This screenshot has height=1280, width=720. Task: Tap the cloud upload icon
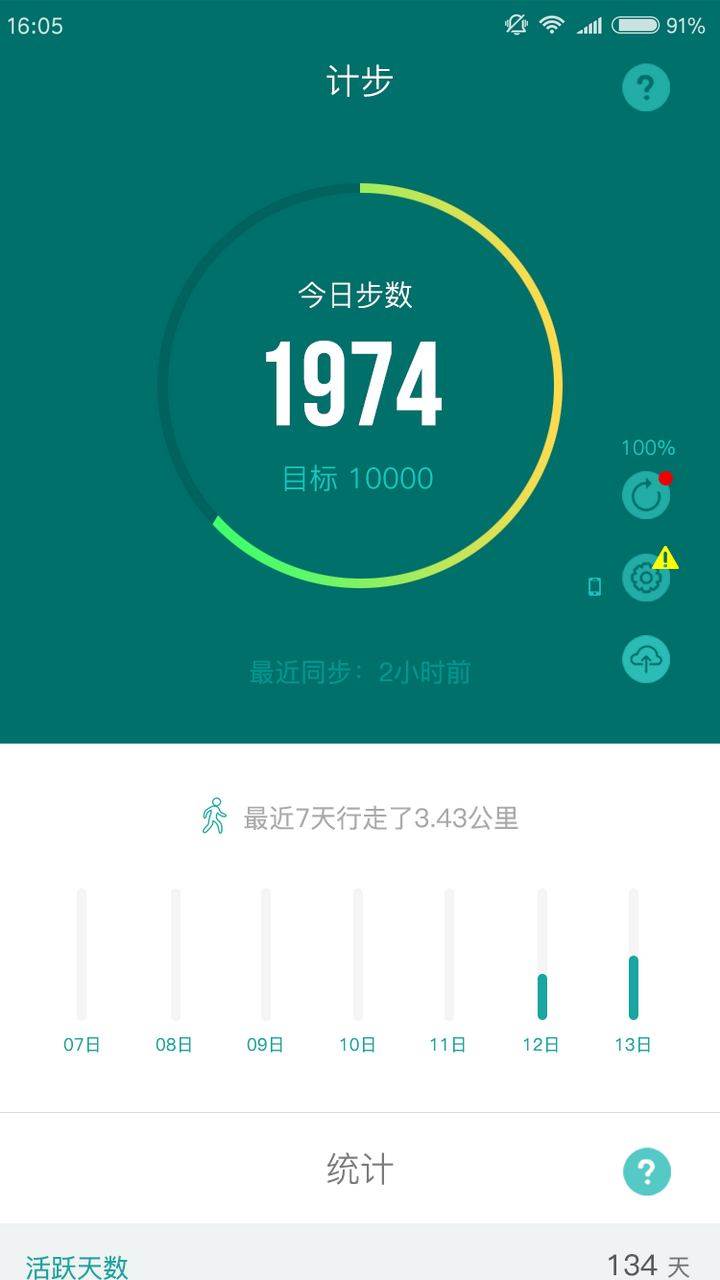point(645,660)
